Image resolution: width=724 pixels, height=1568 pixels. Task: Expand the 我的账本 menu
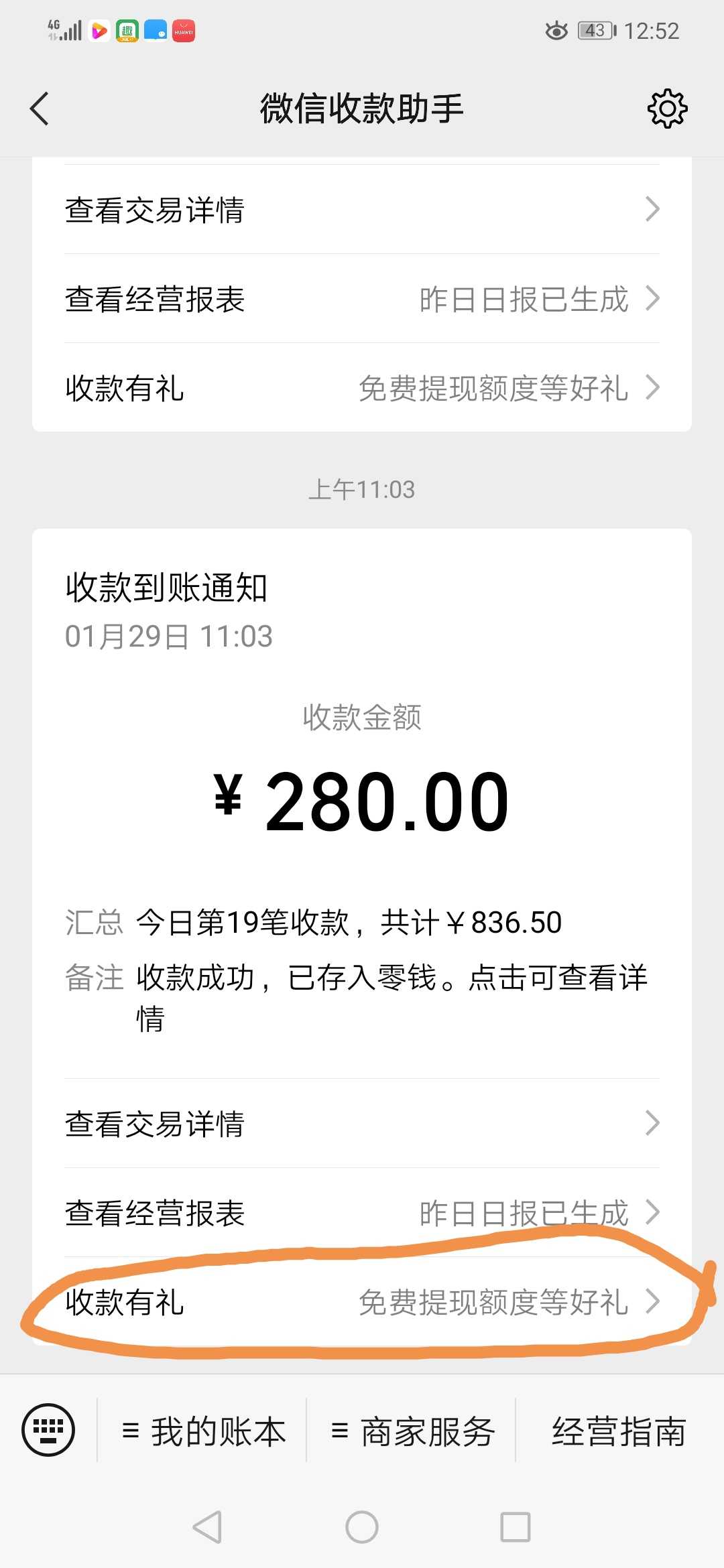(x=203, y=1431)
